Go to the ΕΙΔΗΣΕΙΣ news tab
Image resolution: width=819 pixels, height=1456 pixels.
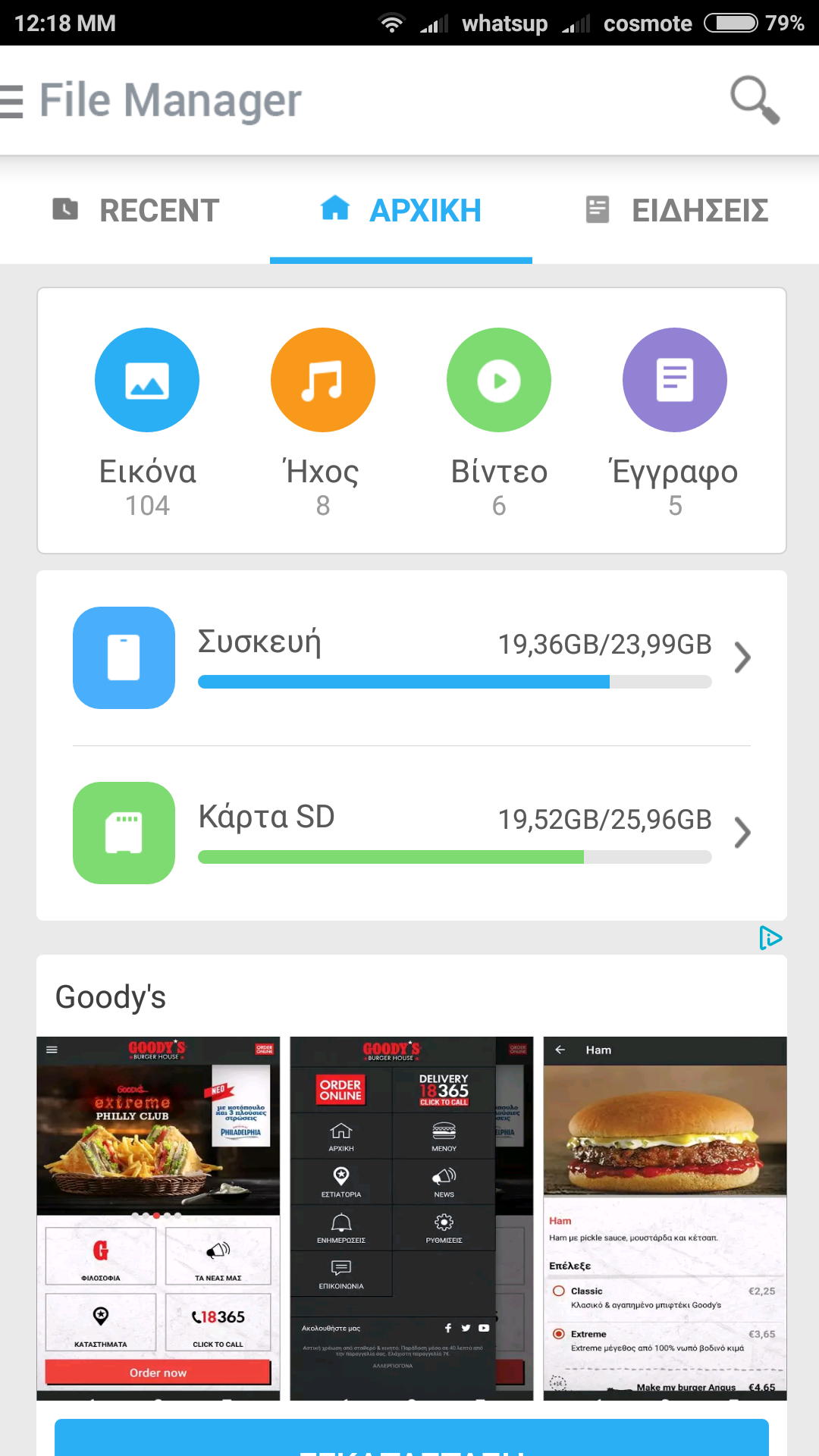click(x=677, y=210)
